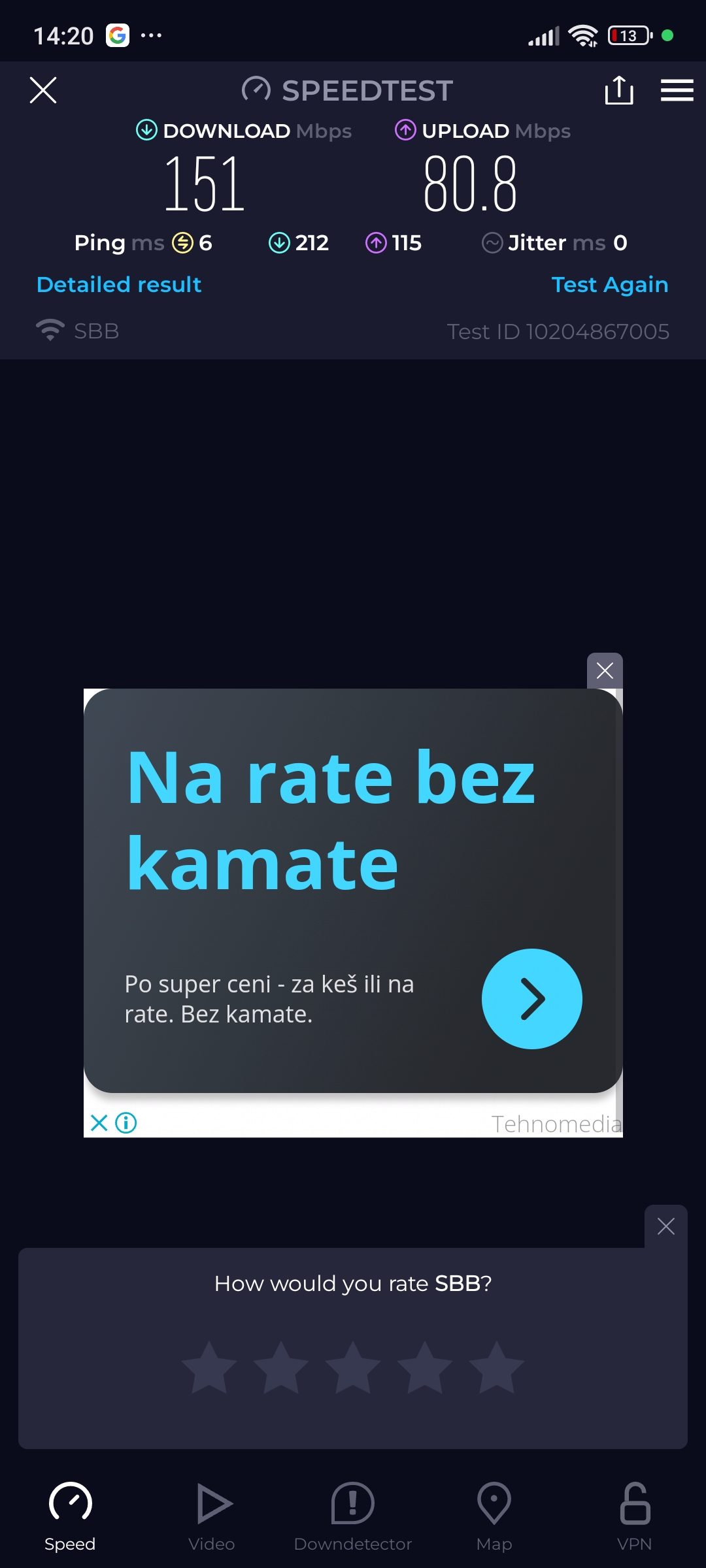Viewport: 706px width, 1568px height.
Task: Dismiss the Tehnomedia ad with the top X
Action: pos(605,670)
